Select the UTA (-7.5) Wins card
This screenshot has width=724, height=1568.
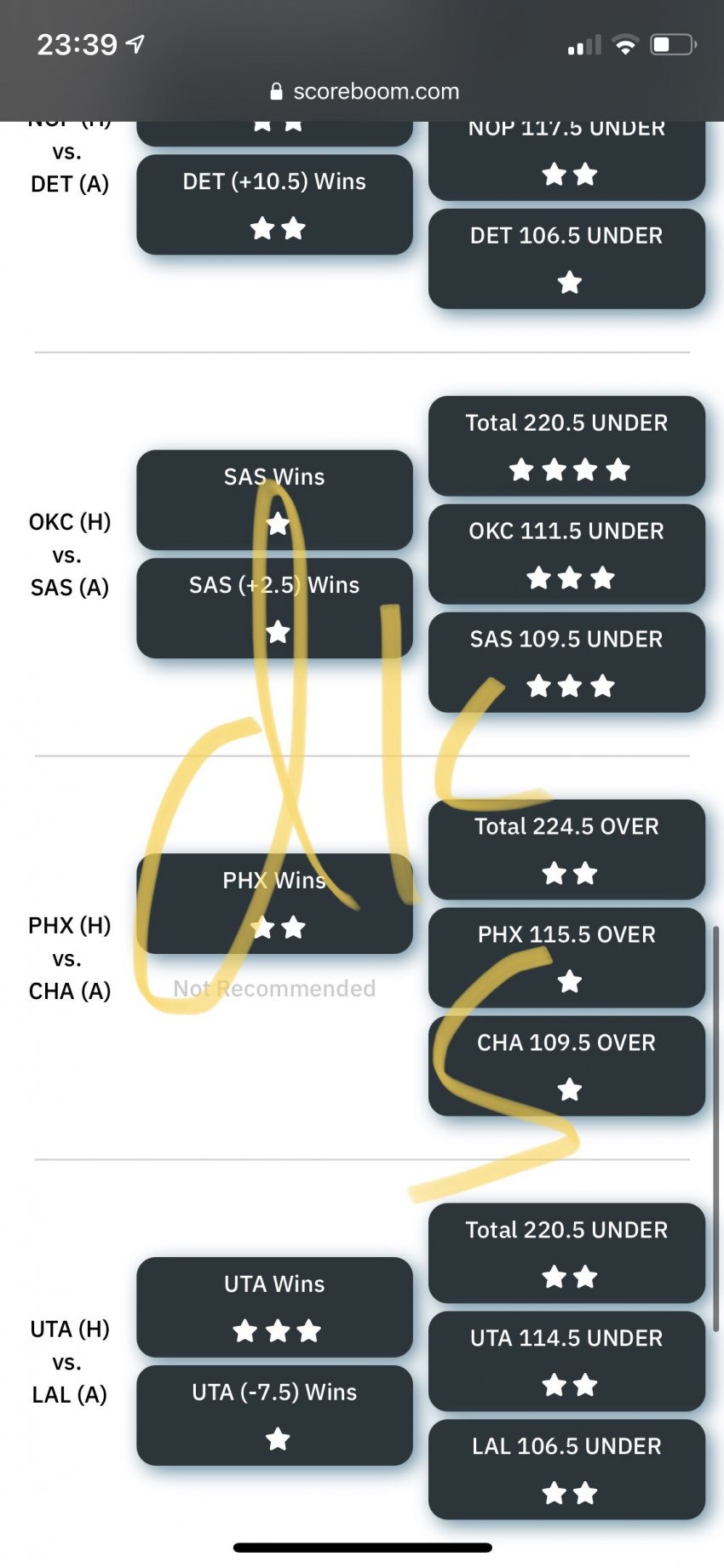274,1415
